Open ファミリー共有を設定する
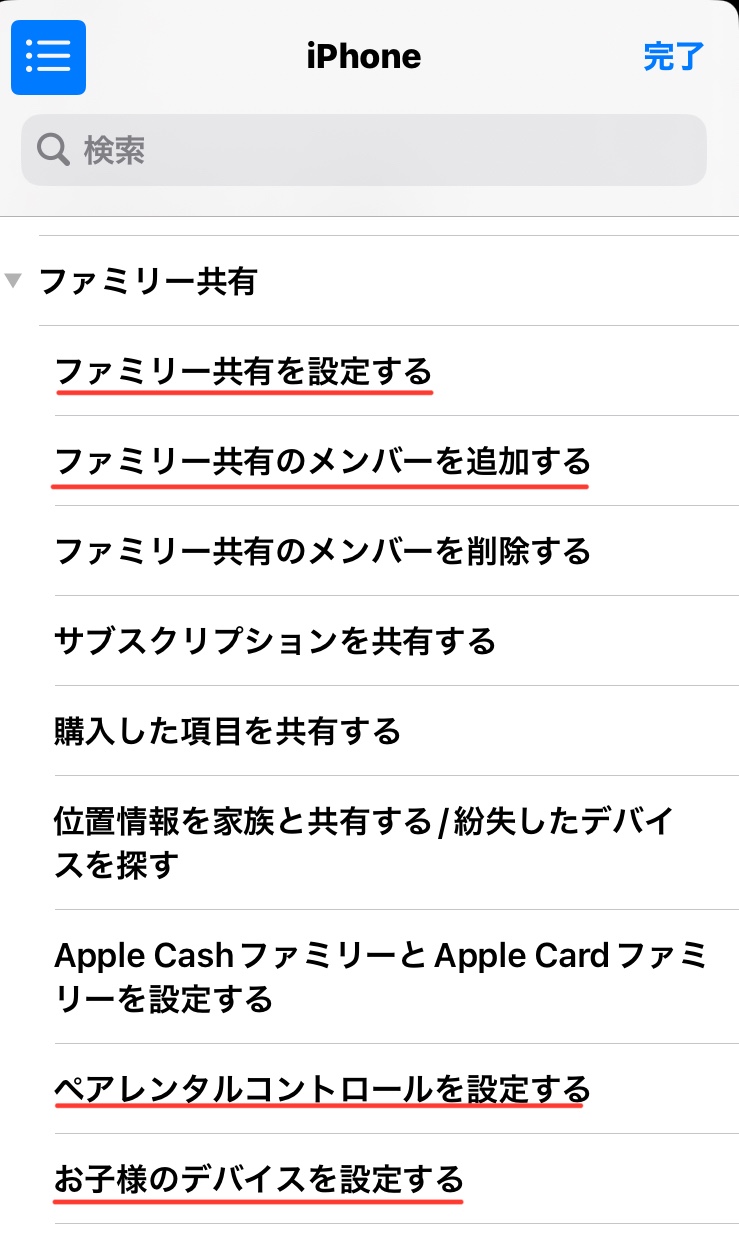The height and width of the screenshot is (1254, 739). 243,372
